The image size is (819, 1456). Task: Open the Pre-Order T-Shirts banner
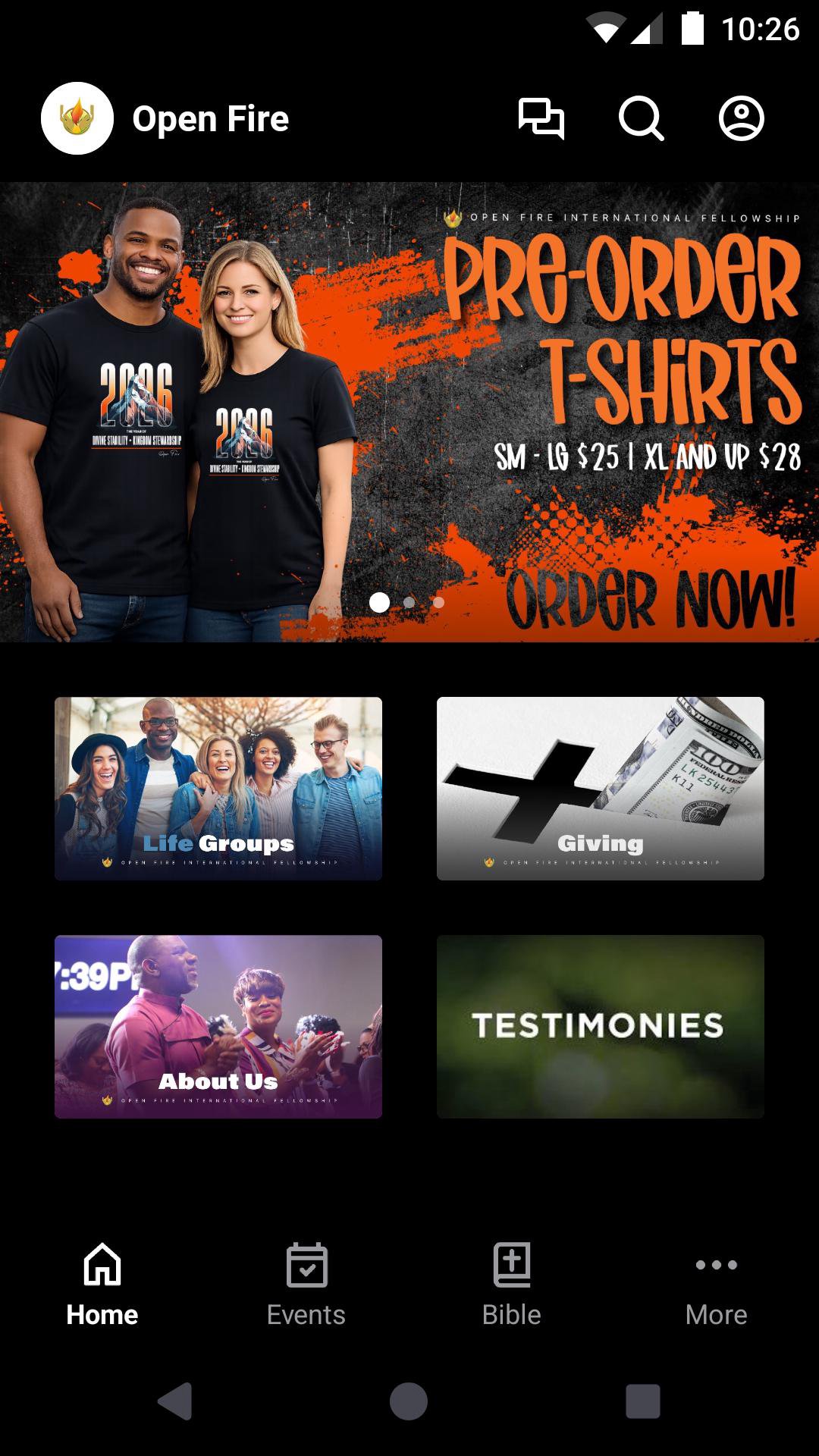[409, 412]
